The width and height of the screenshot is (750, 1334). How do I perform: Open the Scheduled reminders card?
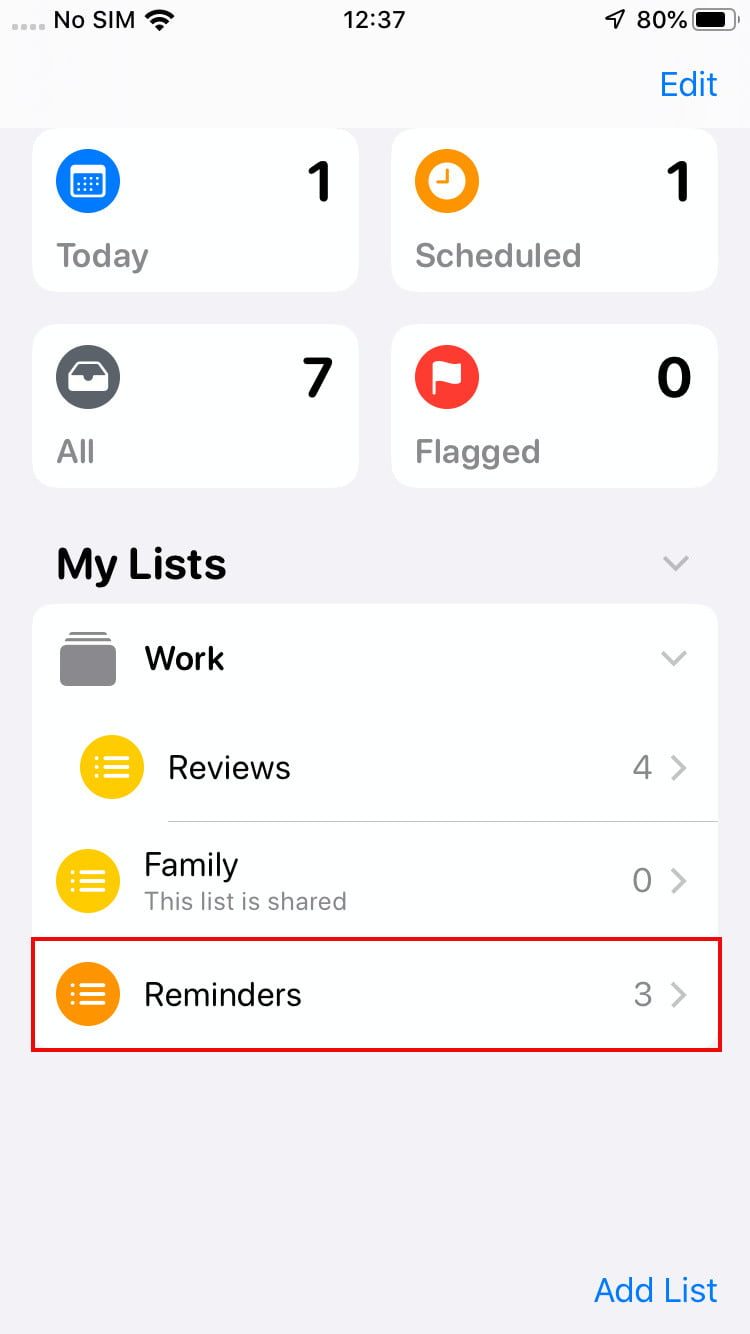point(554,212)
